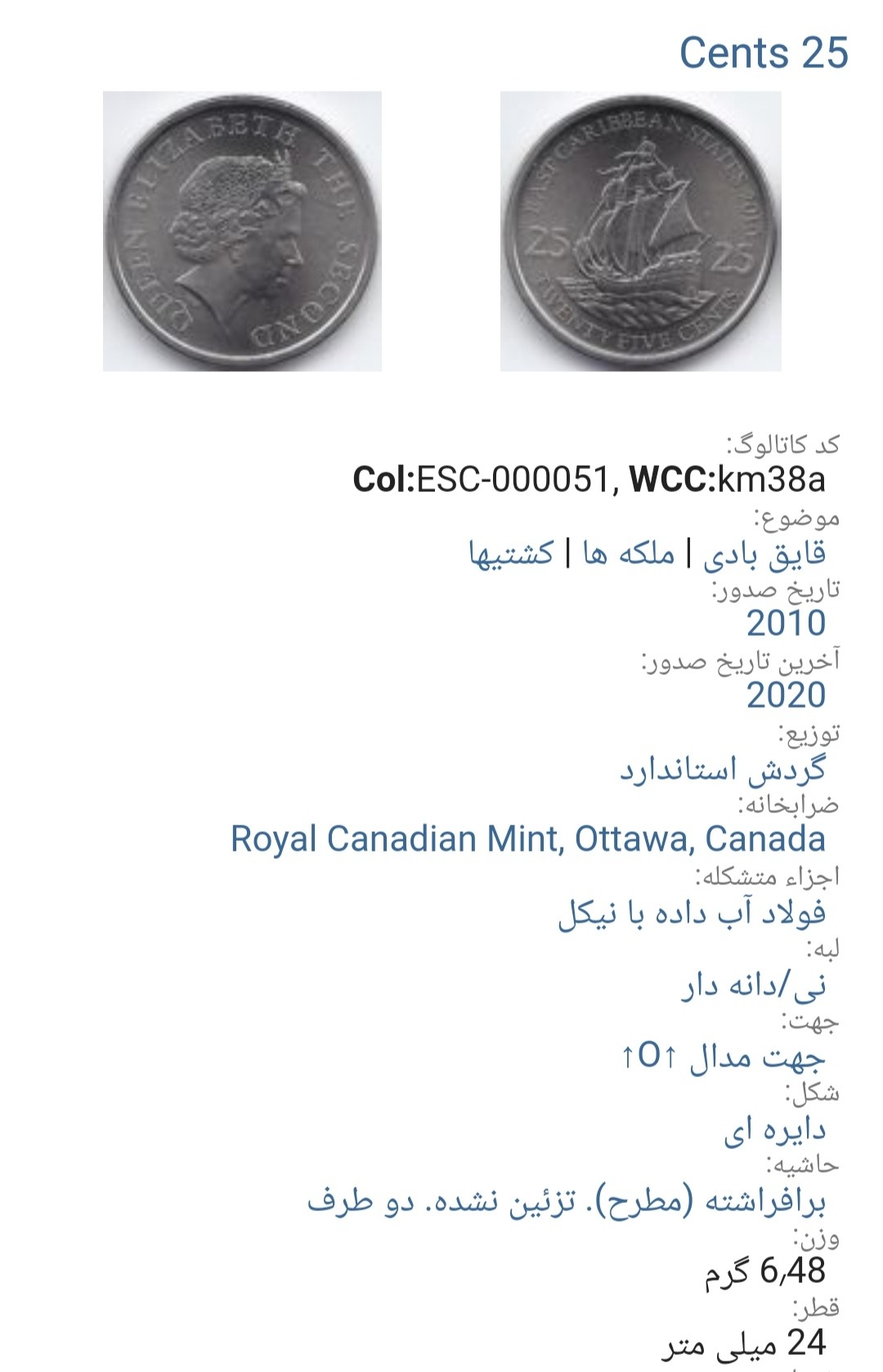Open the برافراشته rim link

(x=566, y=1201)
